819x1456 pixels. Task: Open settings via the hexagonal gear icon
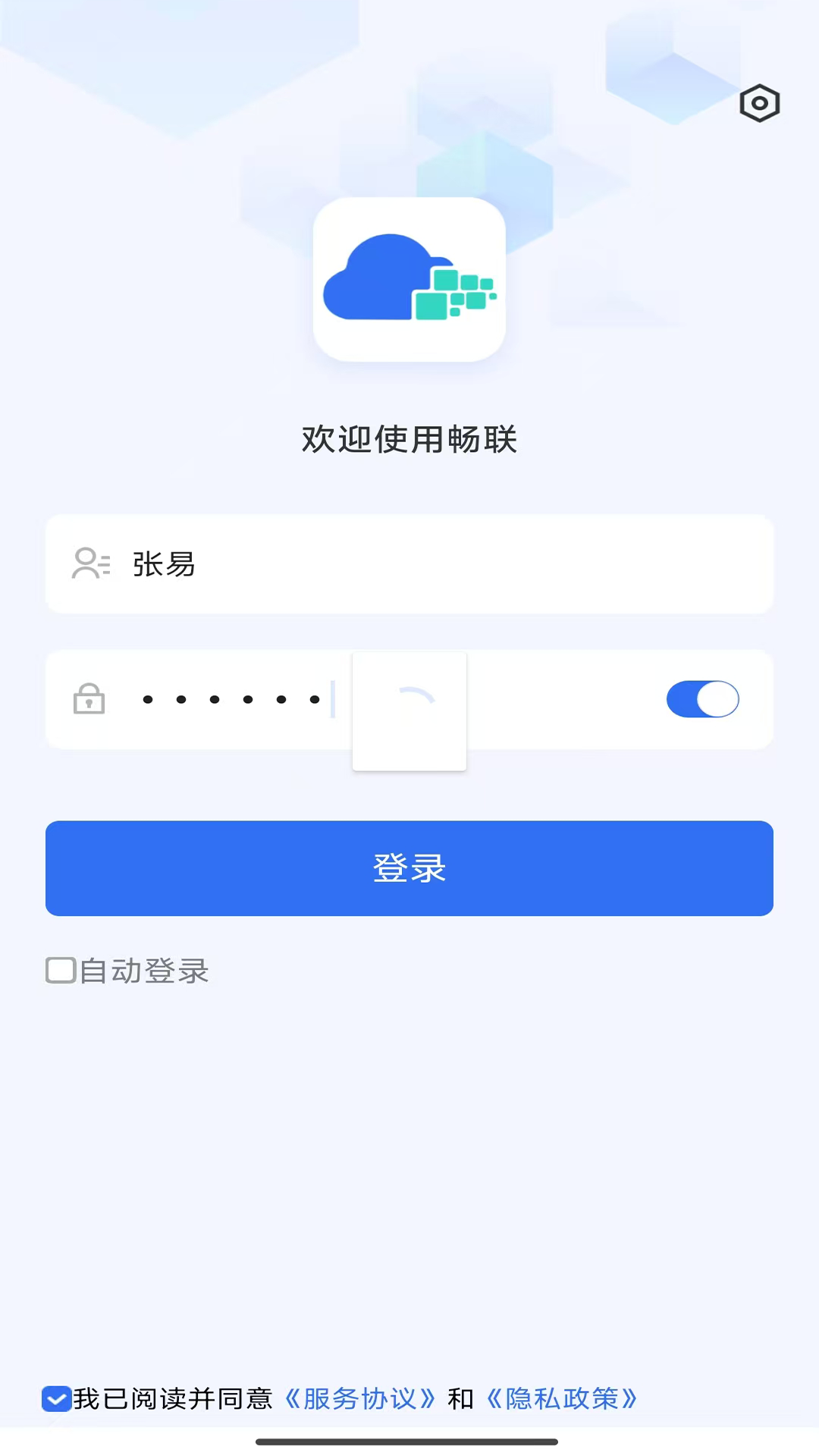(x=759, y=103)
